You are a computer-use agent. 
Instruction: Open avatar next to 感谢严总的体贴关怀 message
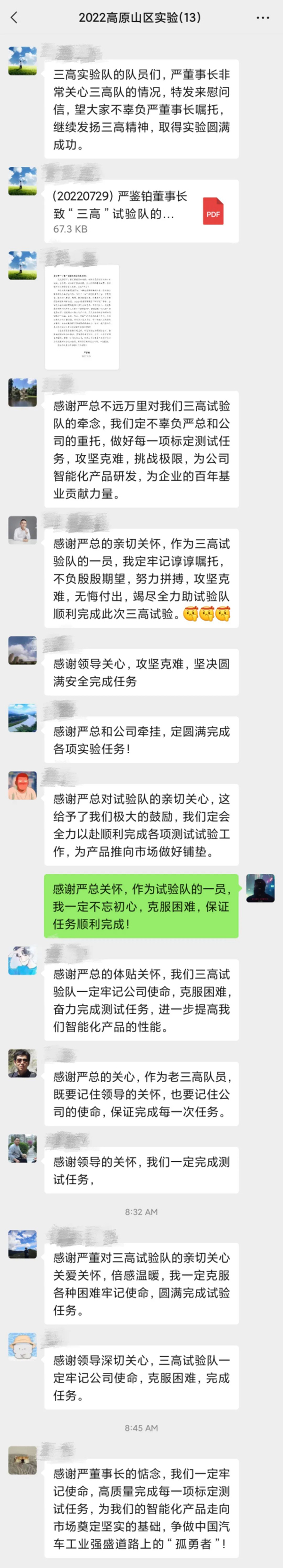[x=23, y=961]
